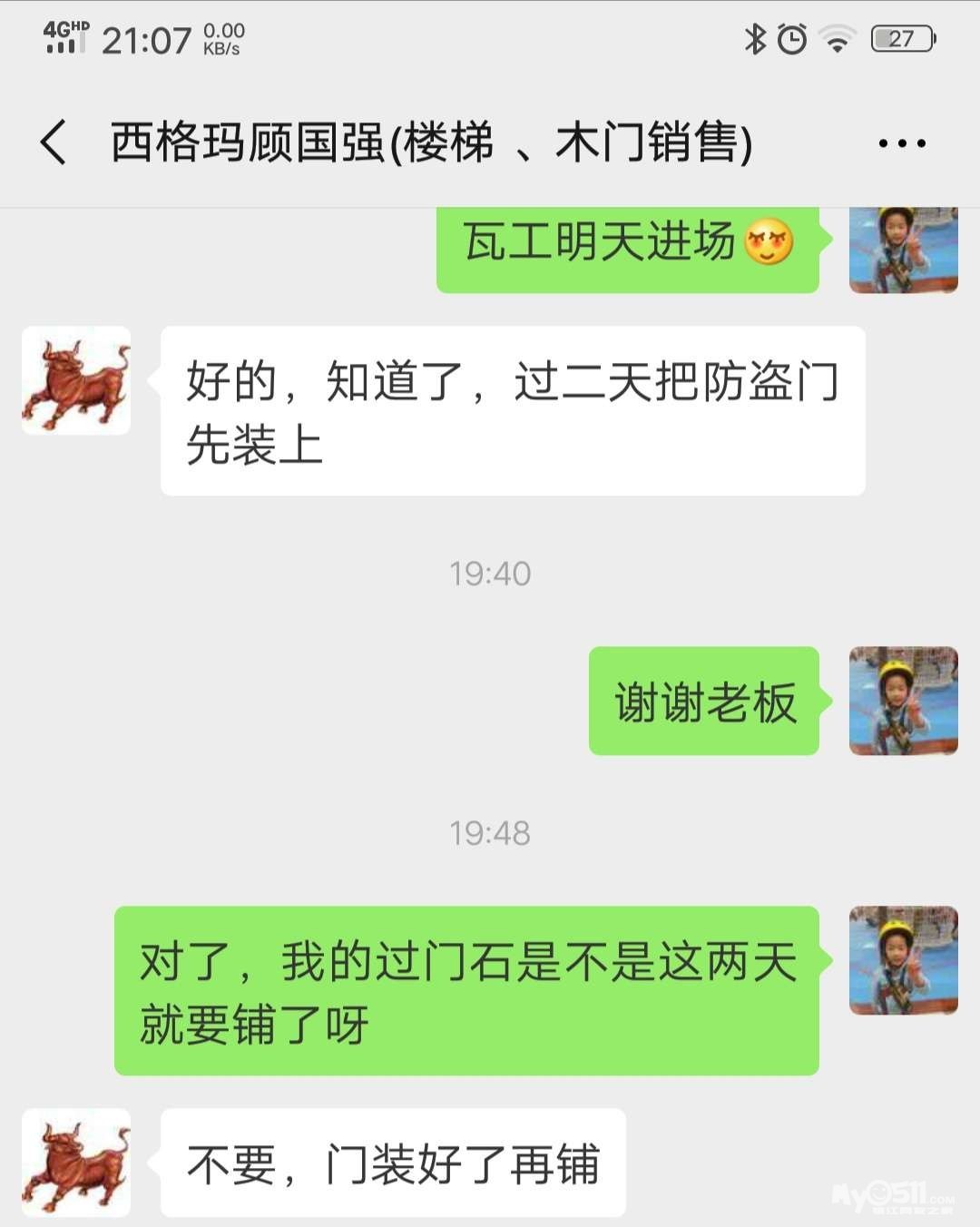The height and width of the screenshot is (1227, 980).
Task: View profile avatar beside "对了，我的过门石" message
Action: click(903, 960)
